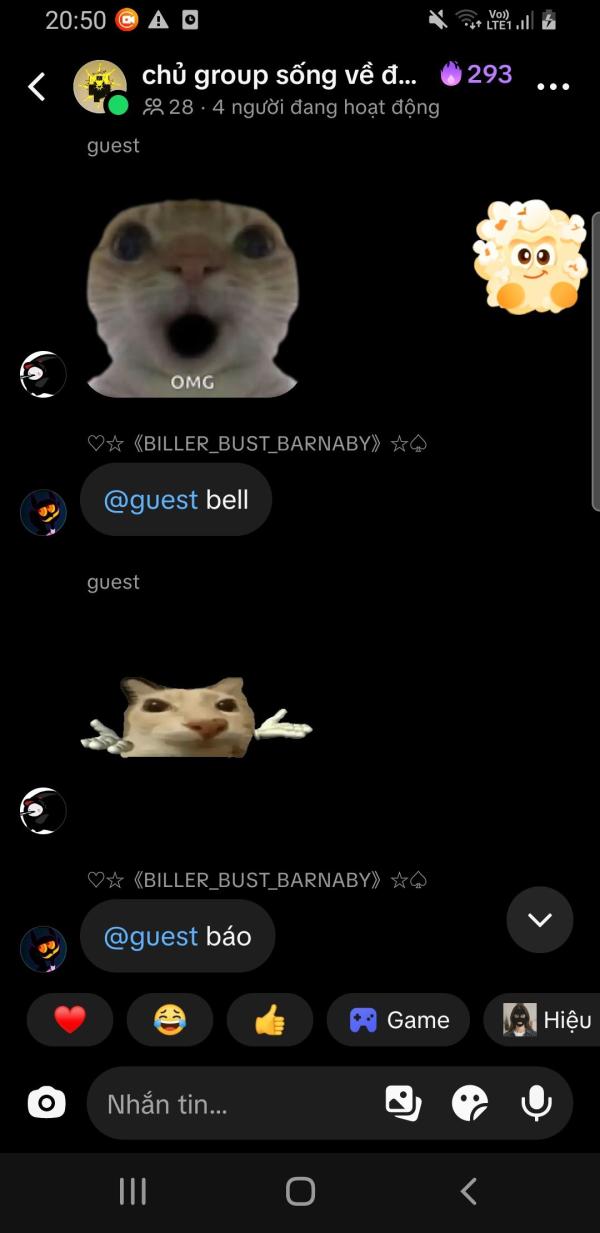The height and width of the screenshot is (1233, 600).
Task: Send the thumbs up quick reaction
Action: (270, 1020)
